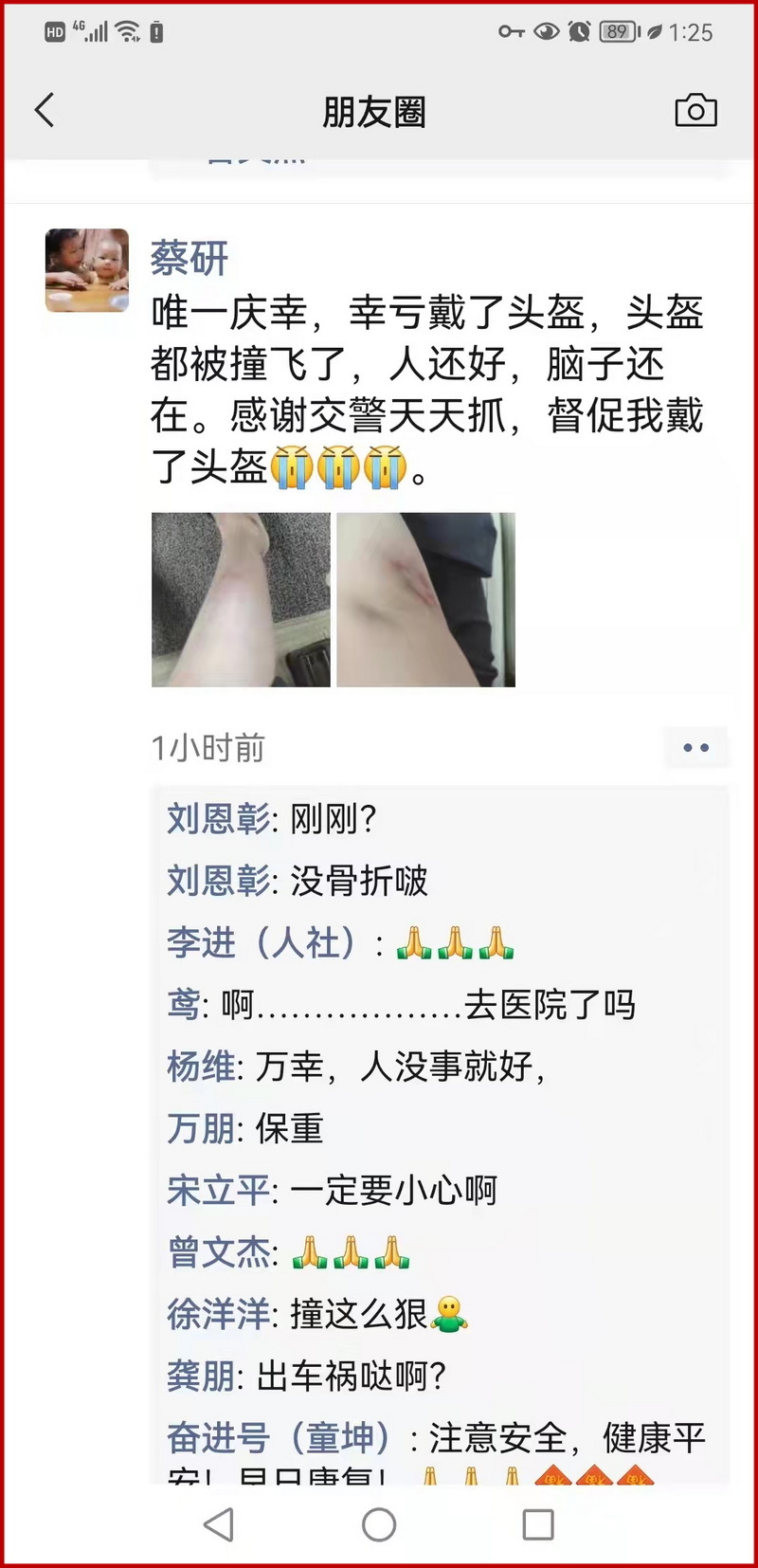Image resolution: width=758 pixels, height=1568 pixels.
Task: Open recent apps from navigation bar
Action: (x=538, y=1524)
